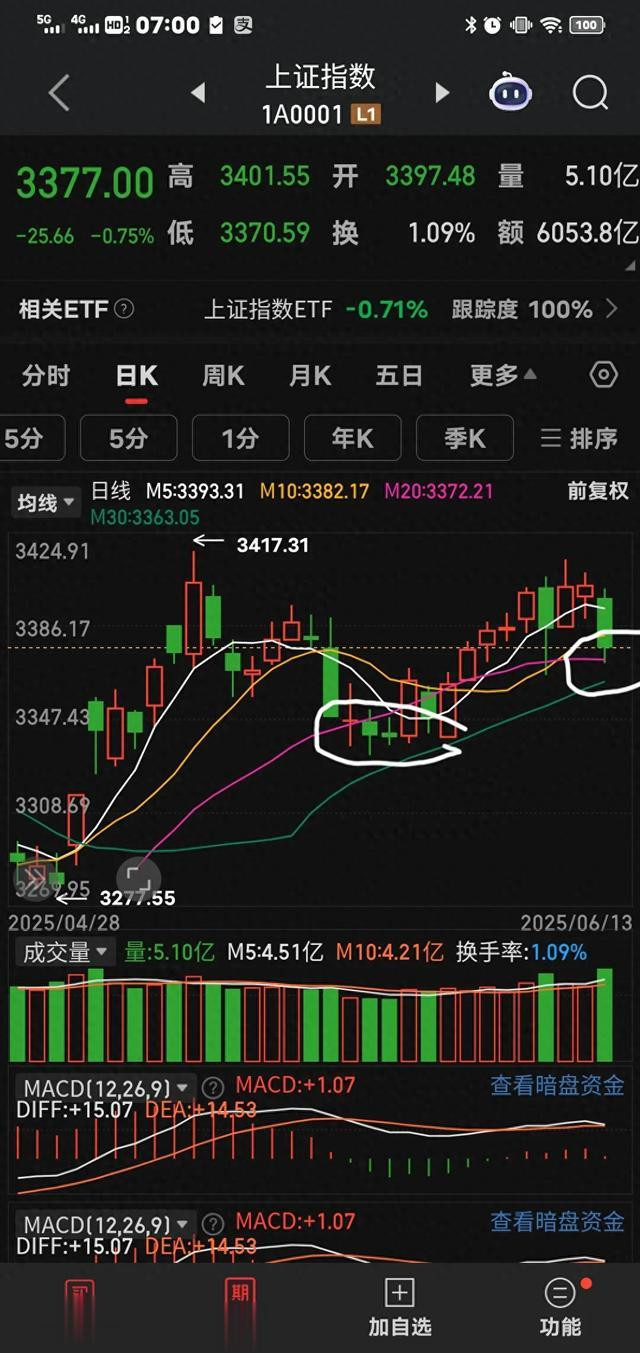640x1353 pixels.
Task: Select the 月K tab
Action: point(310,376)
